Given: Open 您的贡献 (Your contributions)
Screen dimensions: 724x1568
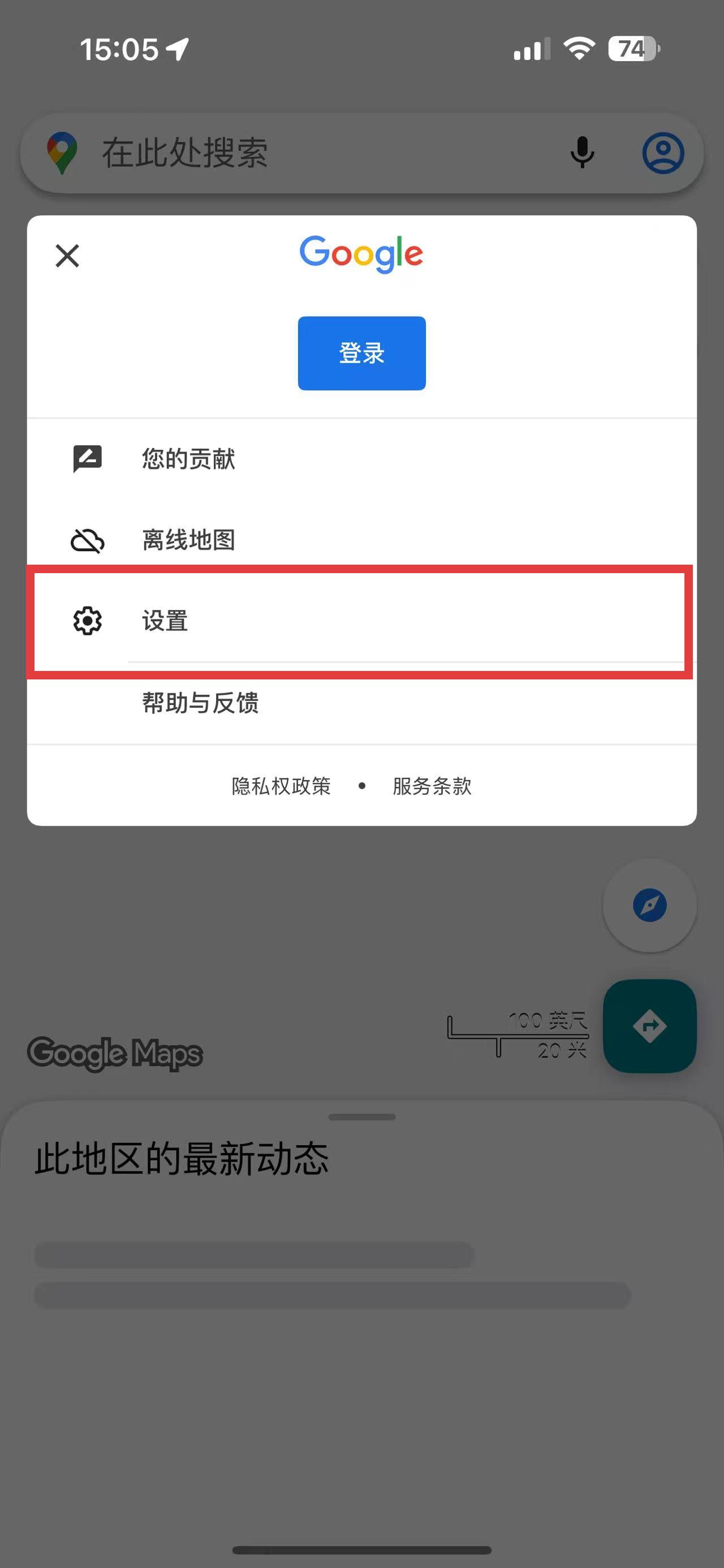Looking at the screenshot, I should (x=189, y=459).
